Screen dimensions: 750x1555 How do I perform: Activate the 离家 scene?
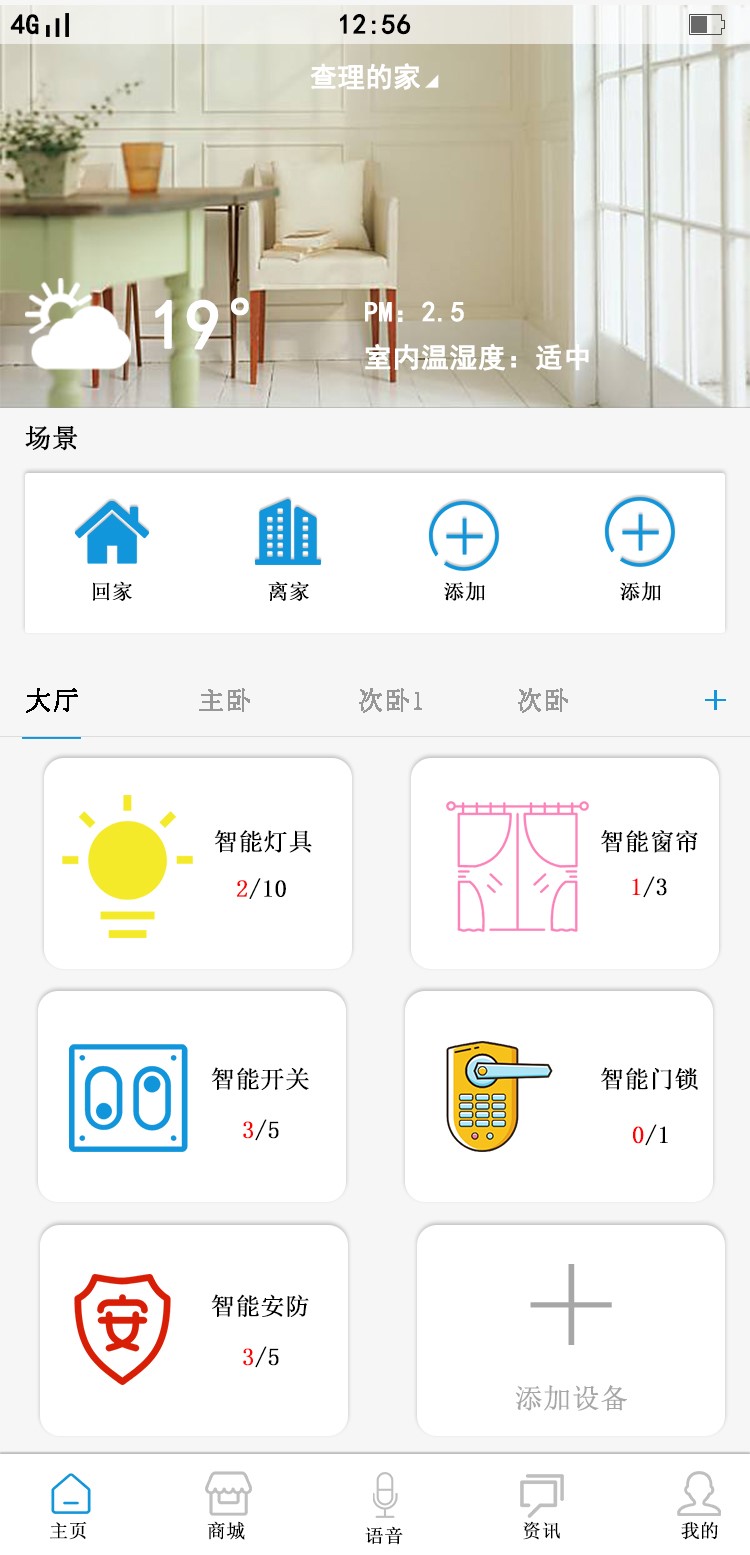click(x=288, y=548)
